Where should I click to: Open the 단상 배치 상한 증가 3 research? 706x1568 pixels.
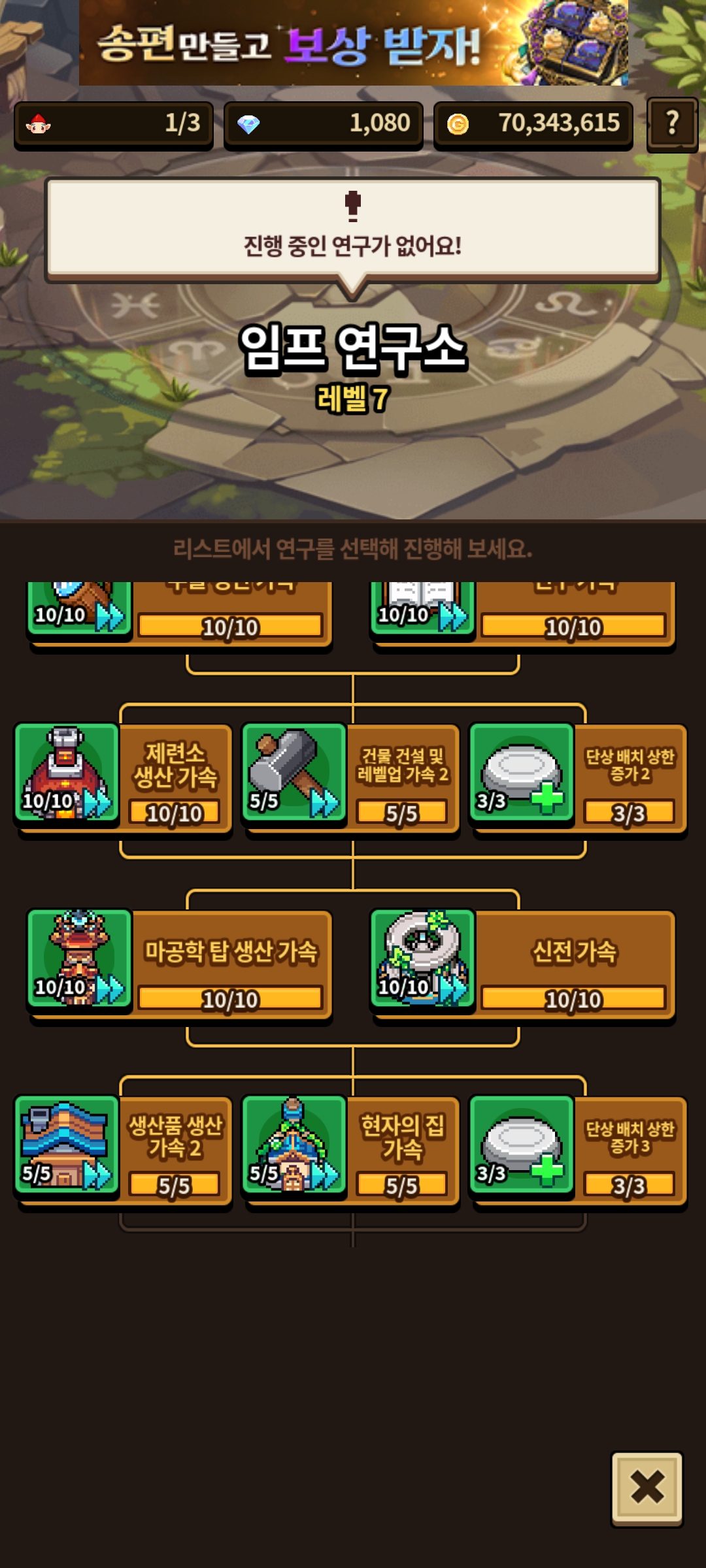coord(578,1150)
